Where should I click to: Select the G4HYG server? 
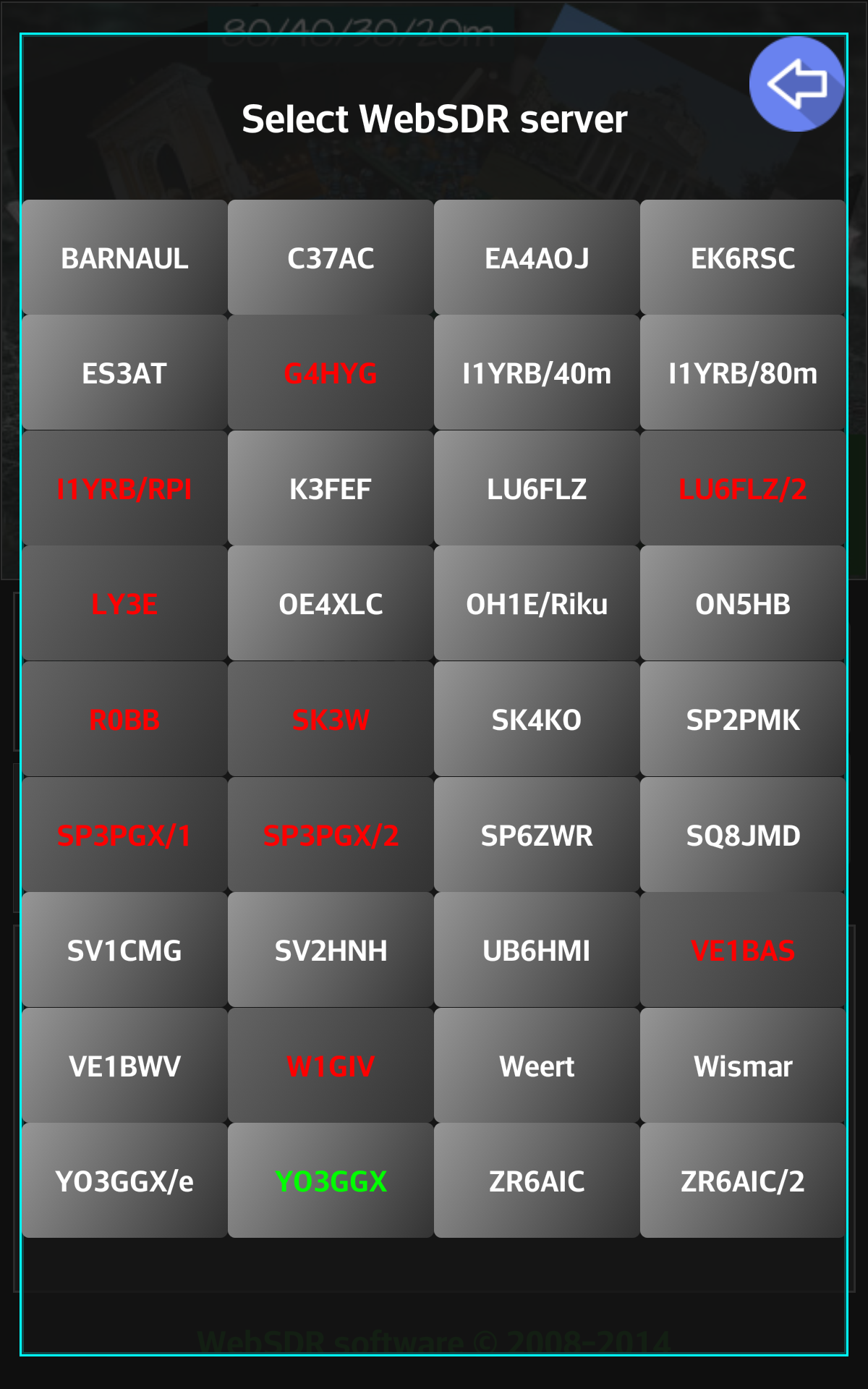[x=331, y=373]
